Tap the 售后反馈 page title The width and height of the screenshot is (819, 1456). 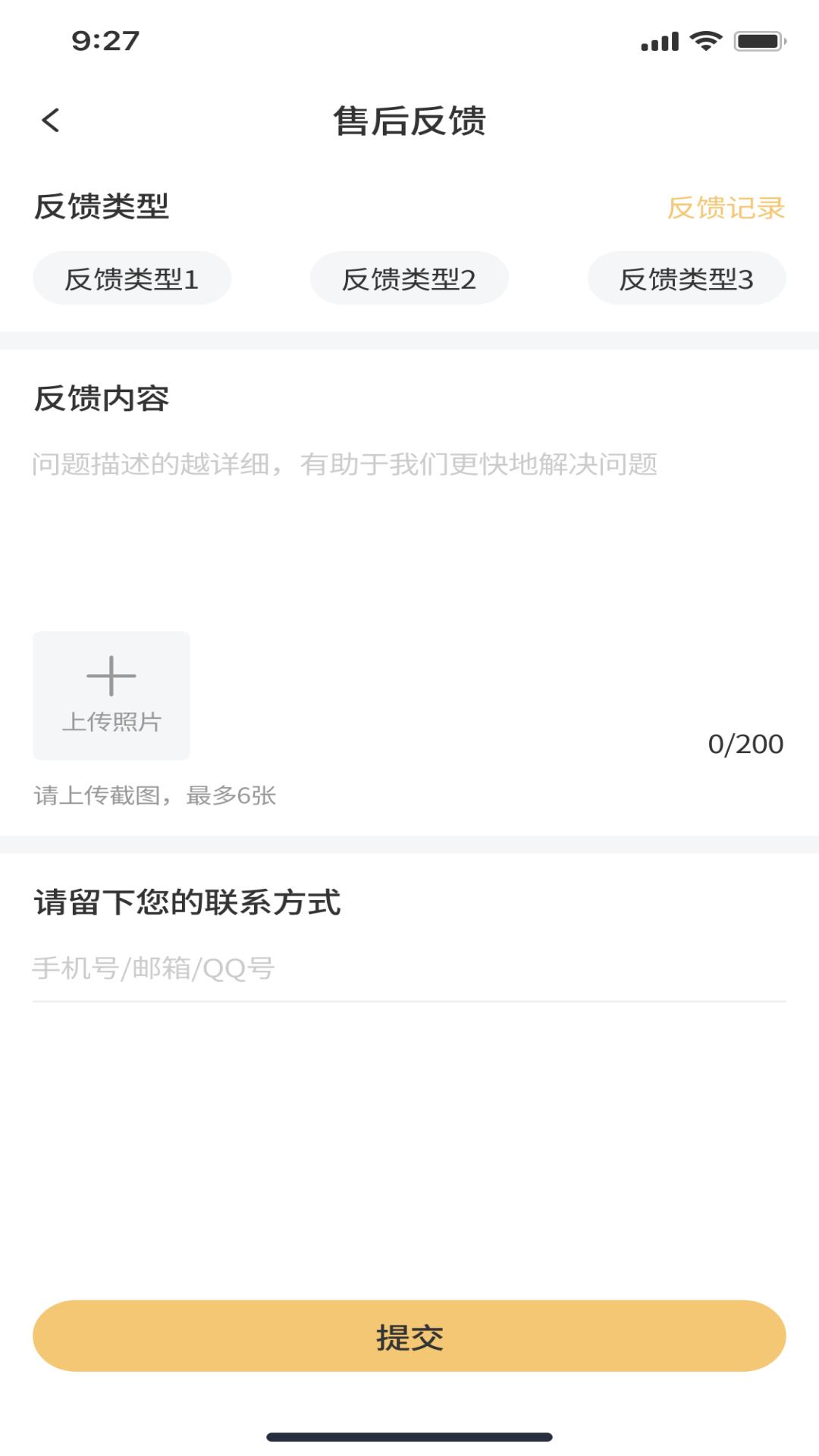[409, 121]
